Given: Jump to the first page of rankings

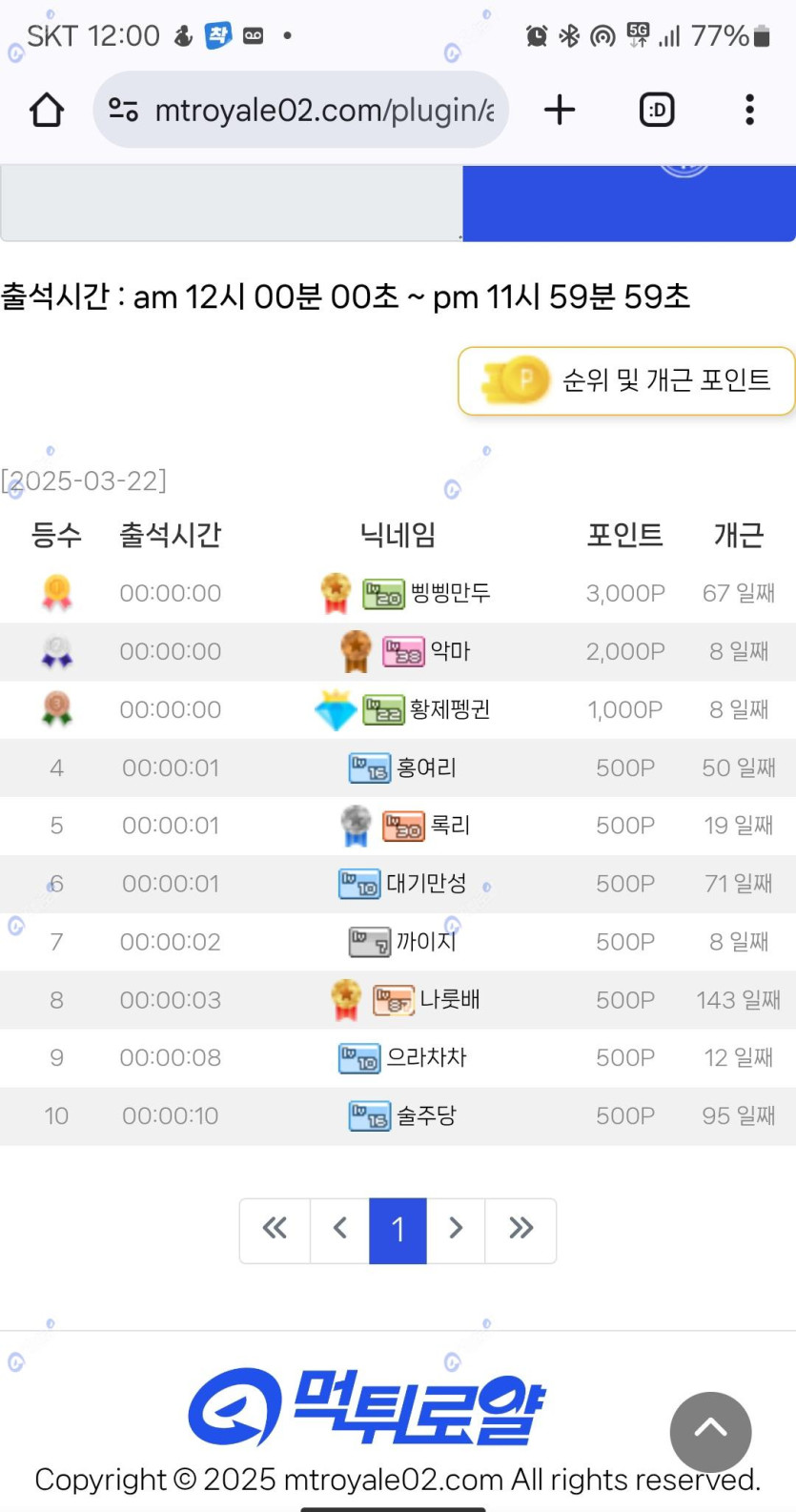Looking at the screenshot, I should (276, 1230).
